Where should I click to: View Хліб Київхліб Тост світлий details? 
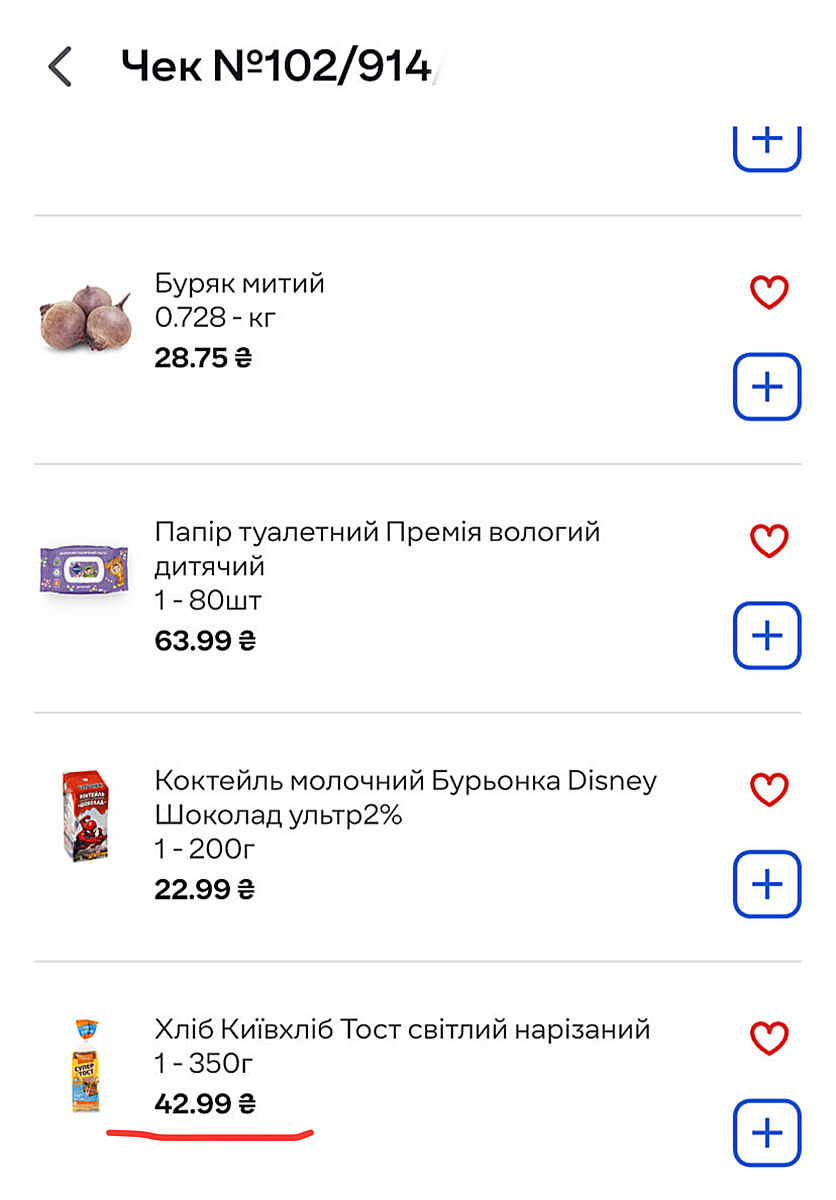tap(402, 1029)
